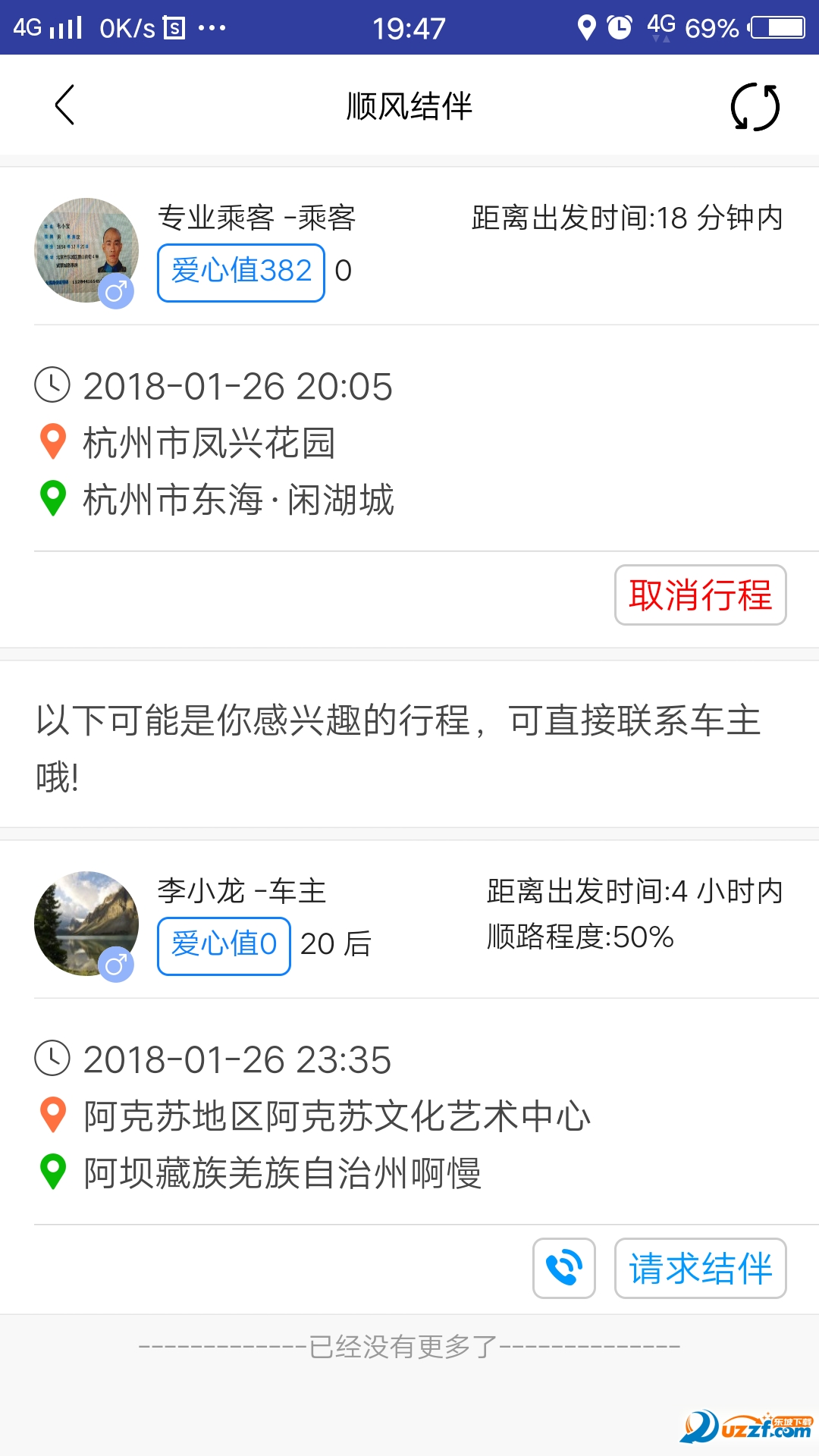Tap the clock icon next to 2018-01-26 20:05

51,387
